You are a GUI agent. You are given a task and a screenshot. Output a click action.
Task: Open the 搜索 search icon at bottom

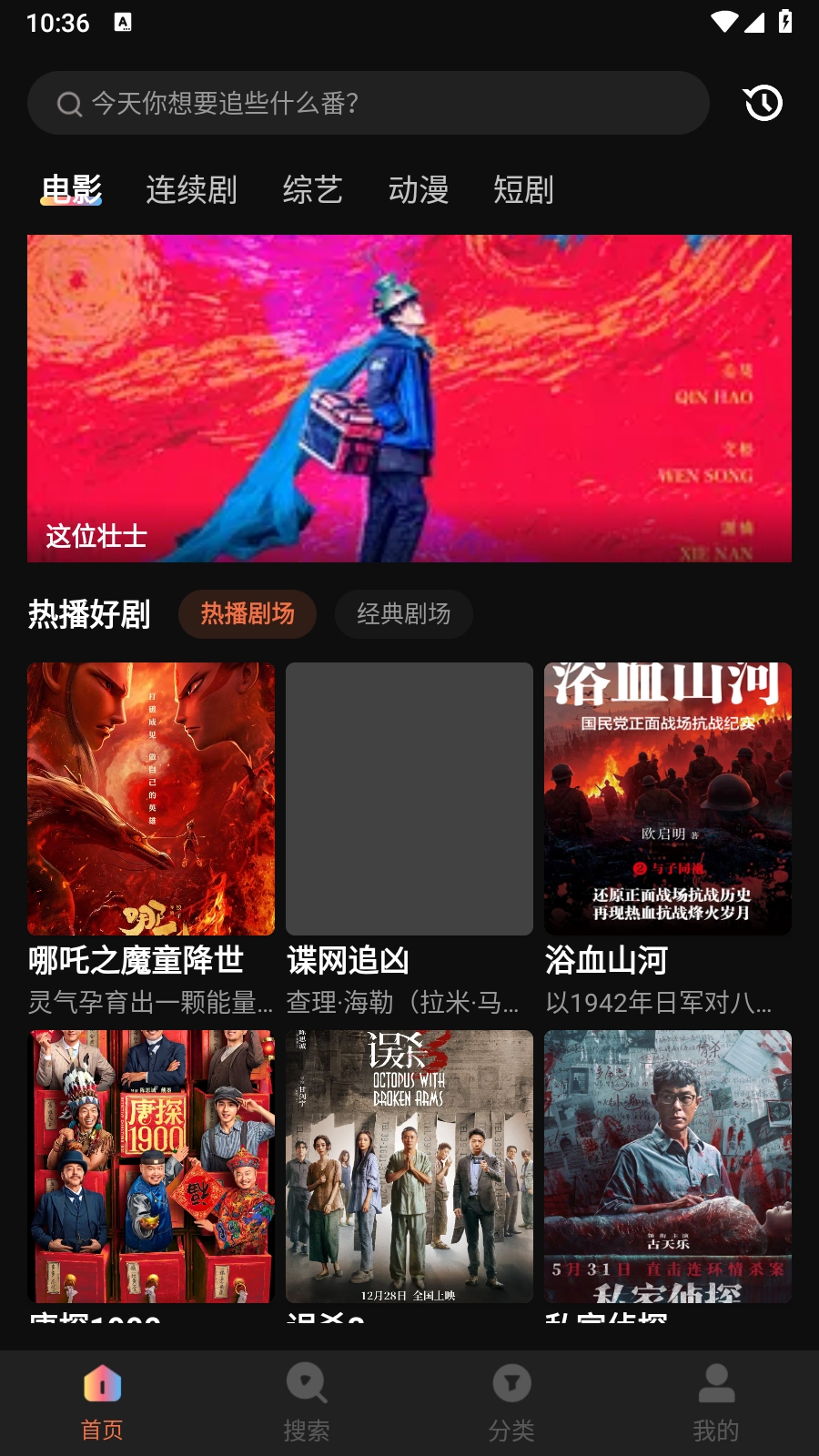(x=307, y=1382)
